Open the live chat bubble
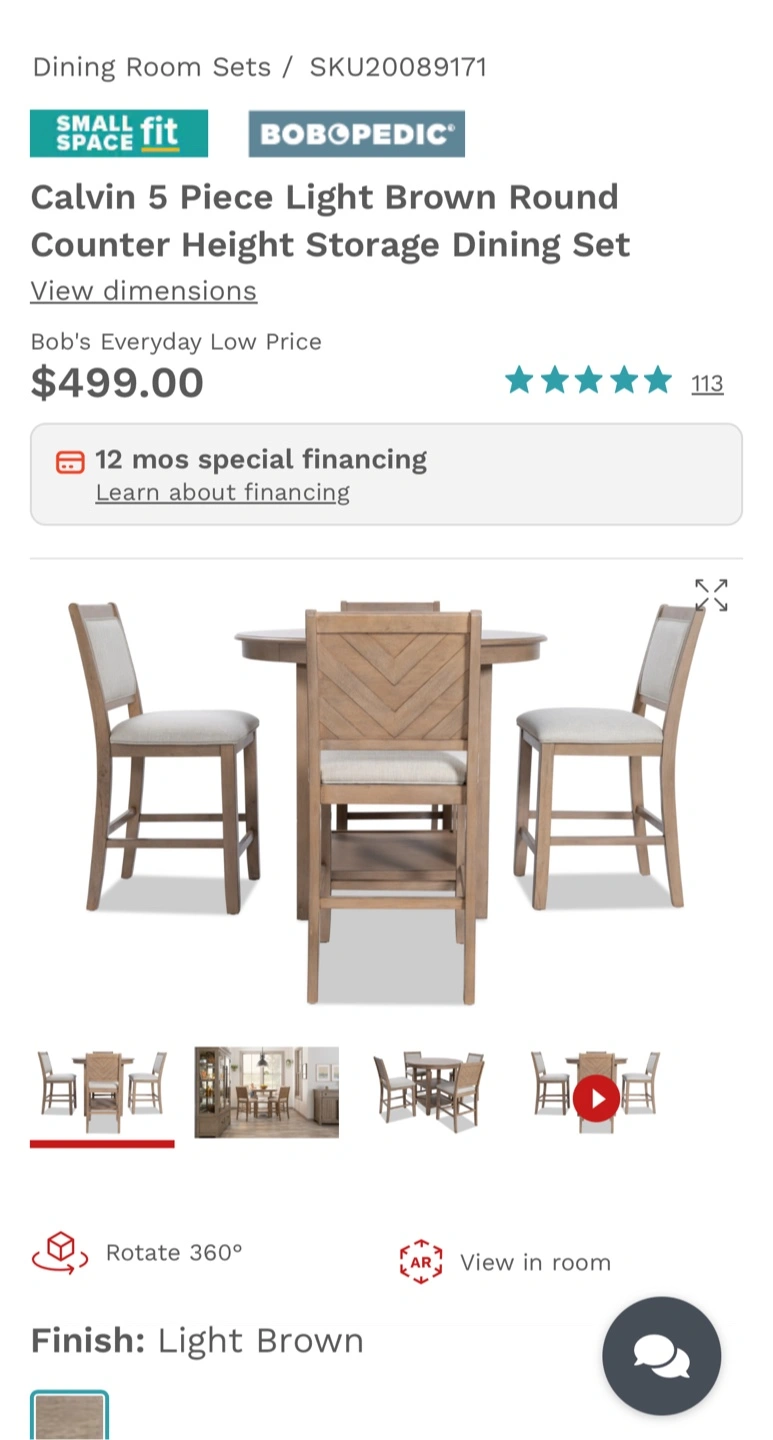773x1440 pixels. point(661,1356)
